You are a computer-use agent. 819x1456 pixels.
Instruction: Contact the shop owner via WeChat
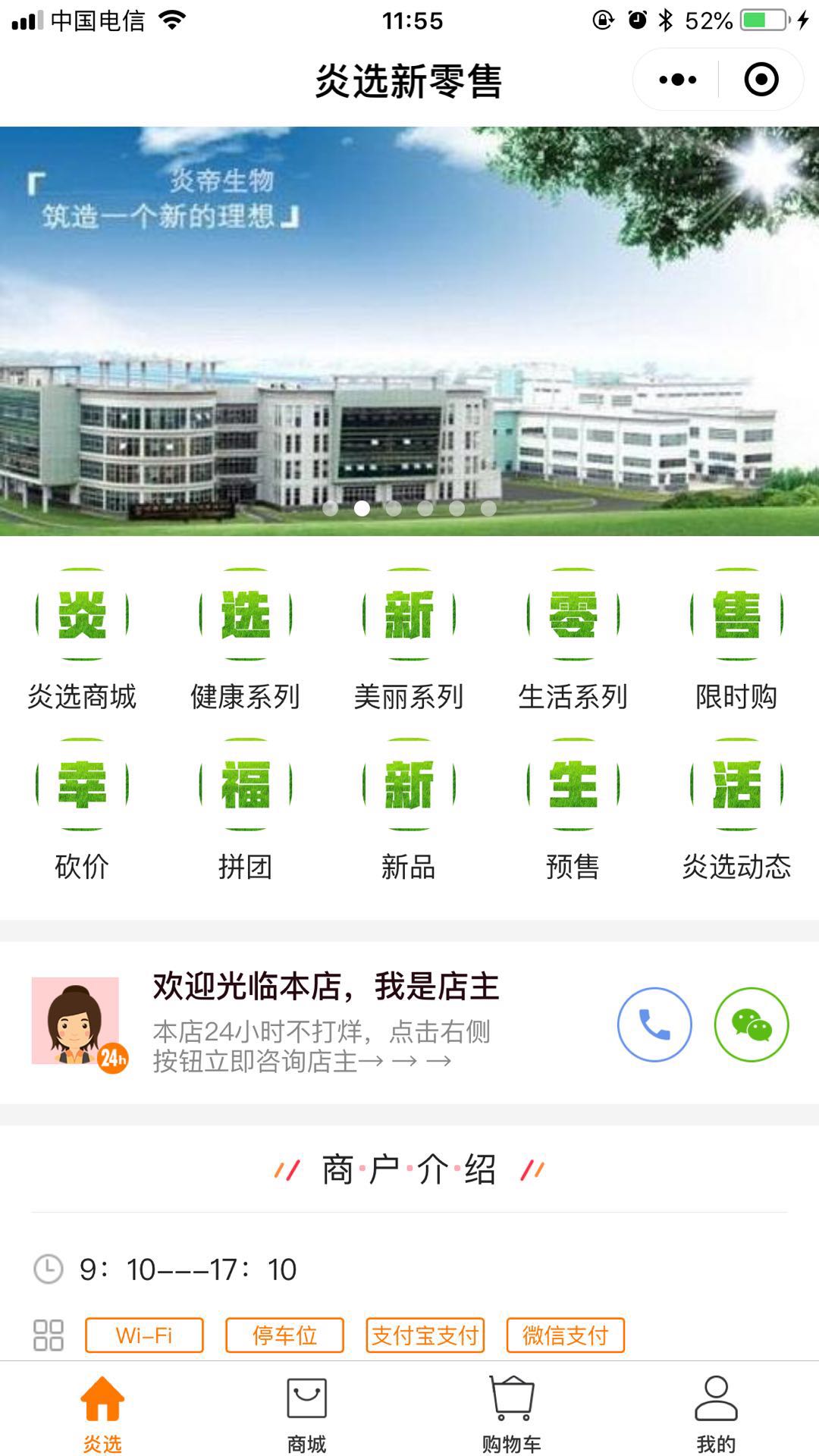[x=752, y=1025]
